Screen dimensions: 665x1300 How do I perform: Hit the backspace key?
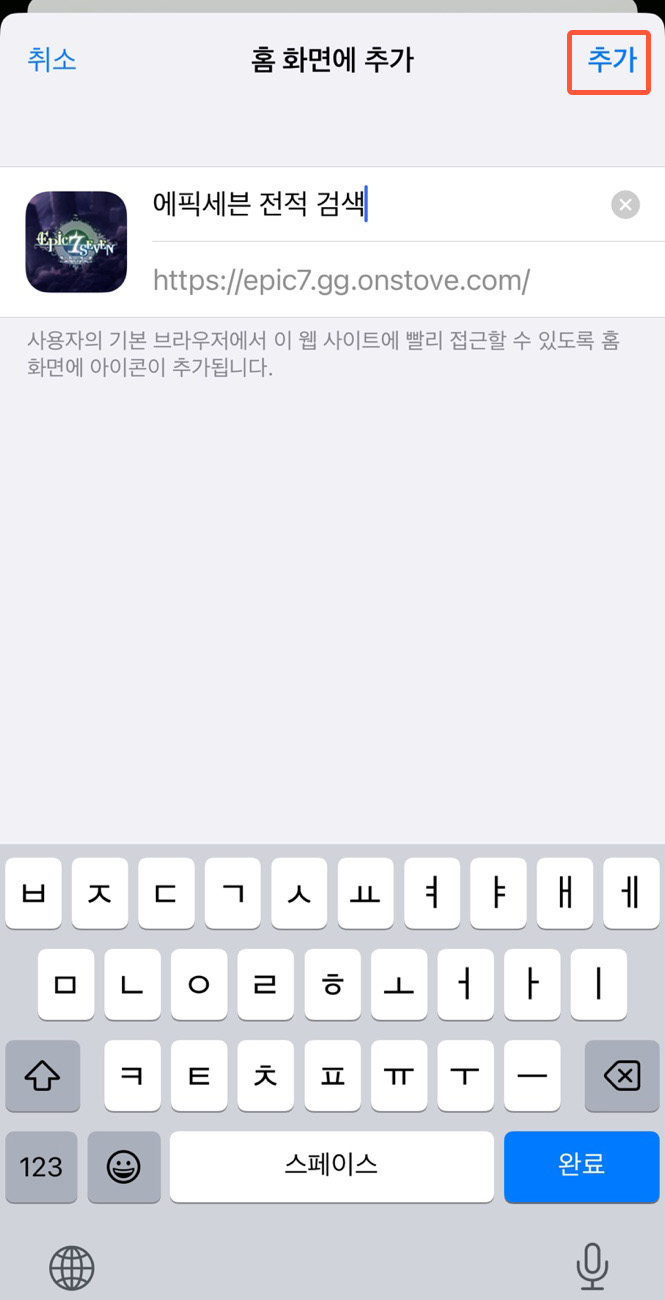(621, 1076)
